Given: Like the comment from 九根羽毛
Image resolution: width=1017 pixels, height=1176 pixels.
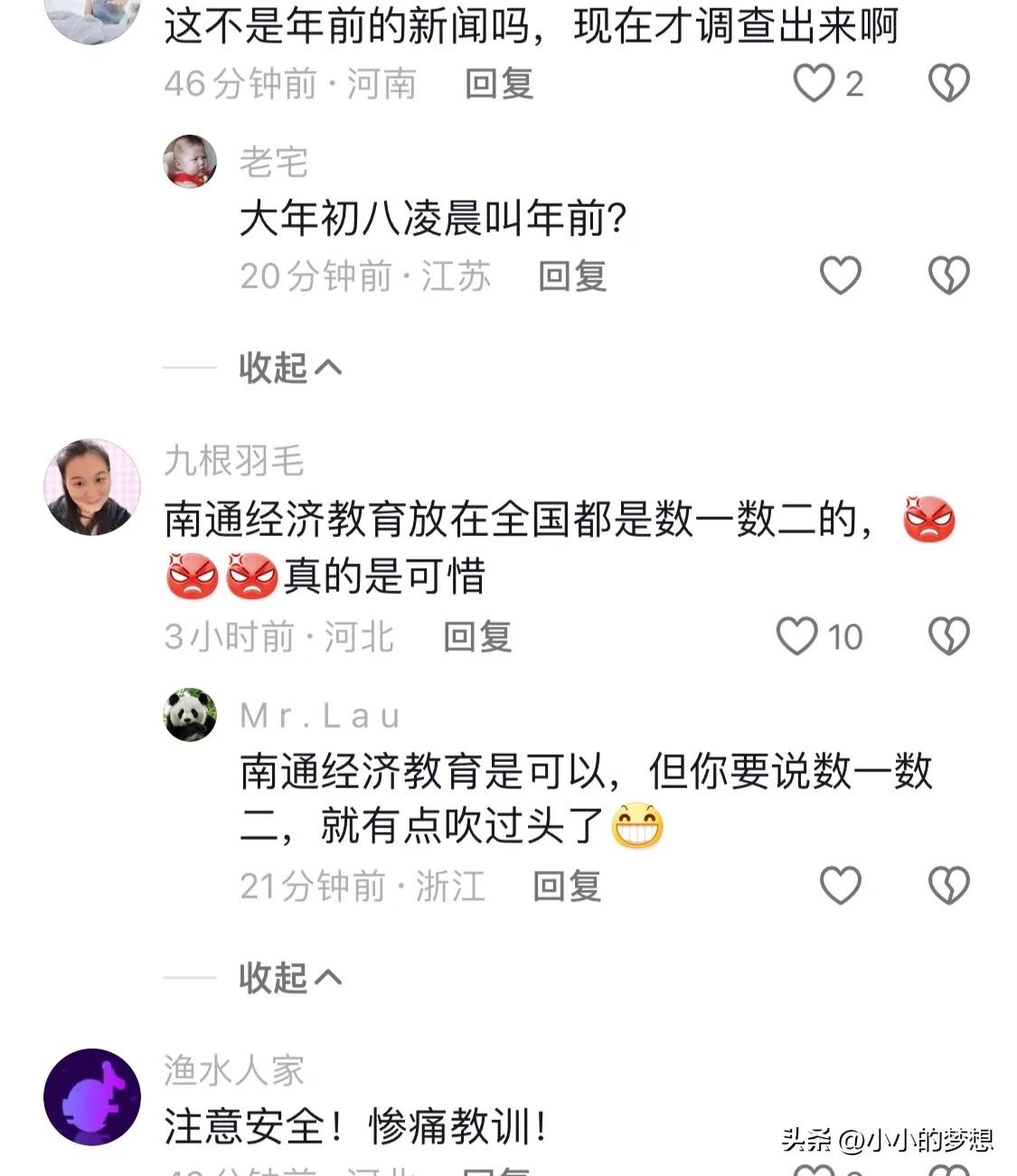Looking at the screenshot, I should point(797,636).
